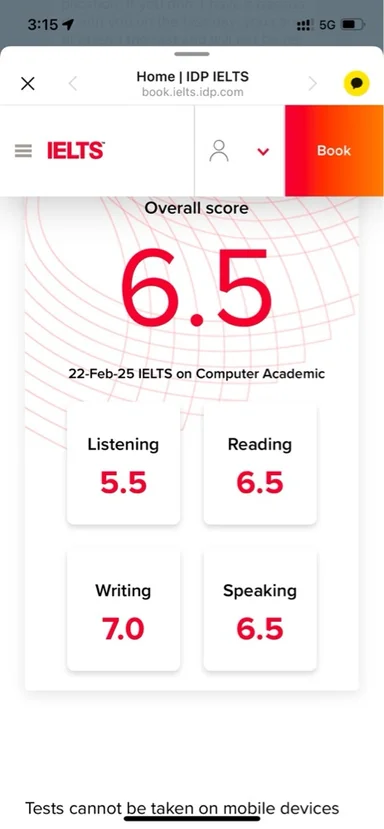Open the user account profile icon
This screenshot has height=829, width=384.
(218, 151)
